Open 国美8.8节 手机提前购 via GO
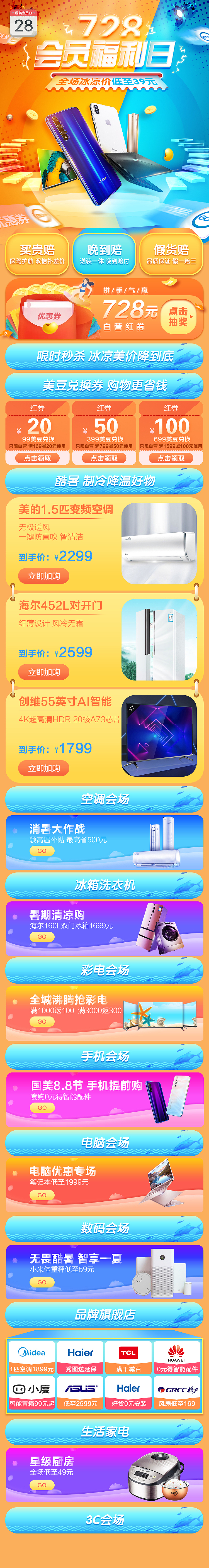The image size is (209, 1568). coord(42,1108)
